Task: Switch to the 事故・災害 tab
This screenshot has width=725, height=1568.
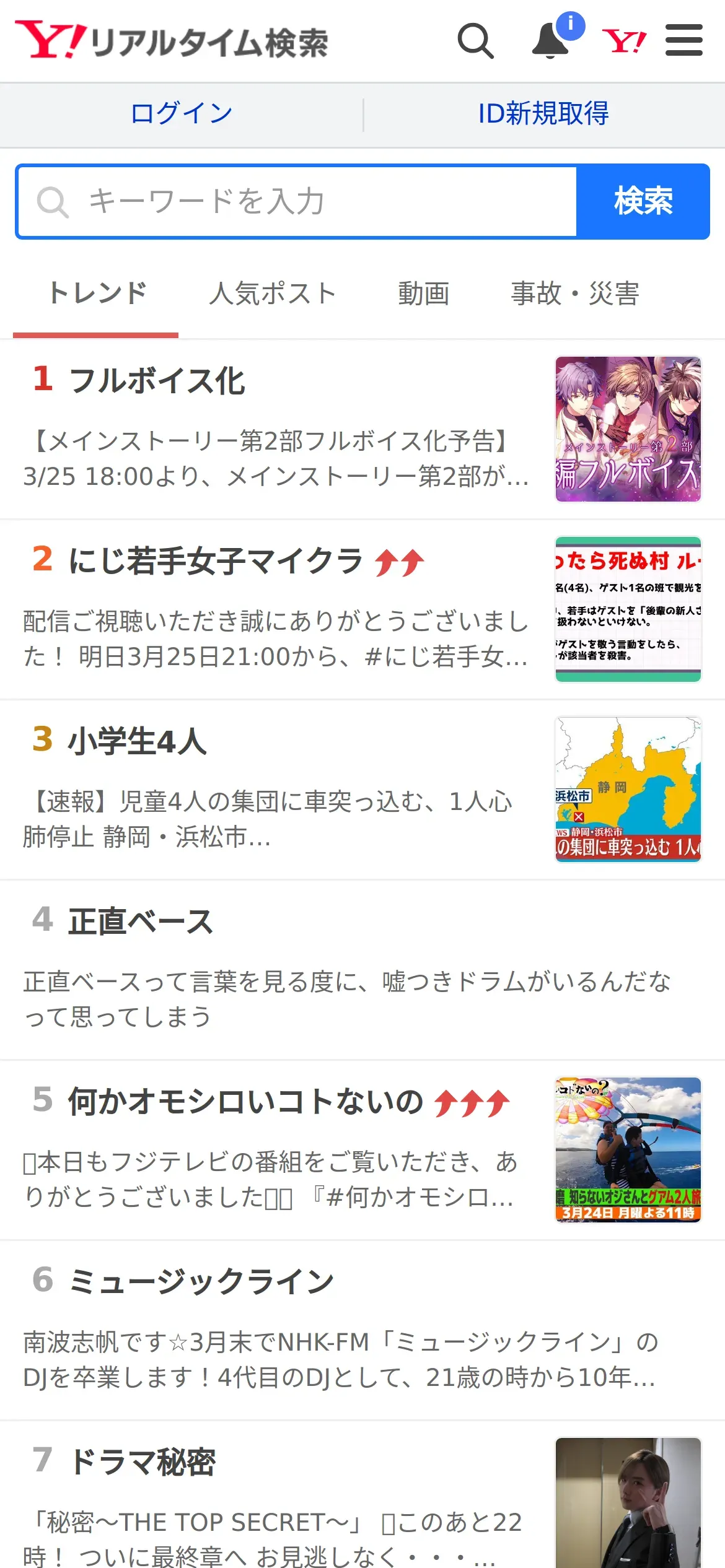Action: [574, 294]
